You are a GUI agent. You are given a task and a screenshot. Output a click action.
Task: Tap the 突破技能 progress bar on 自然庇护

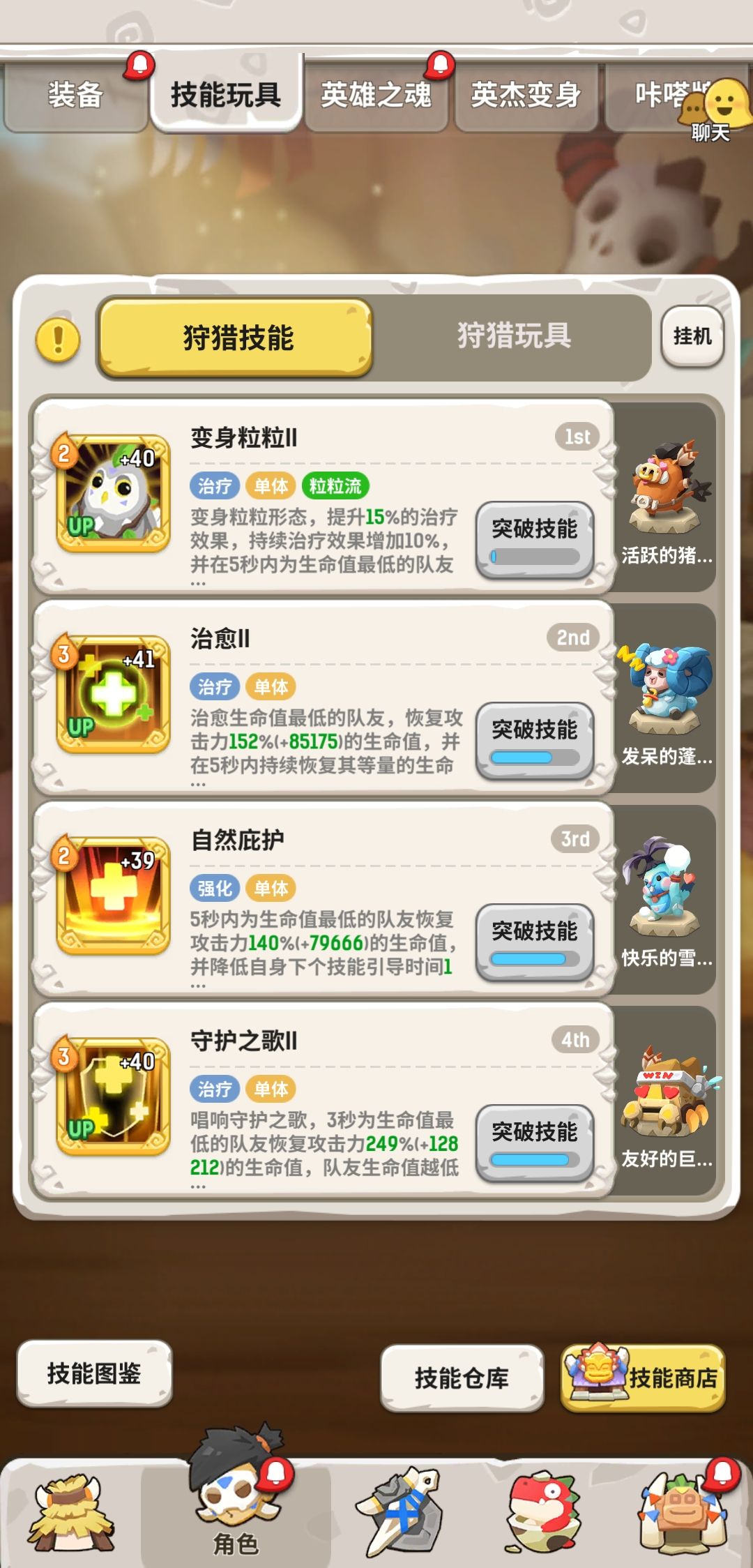535,958
